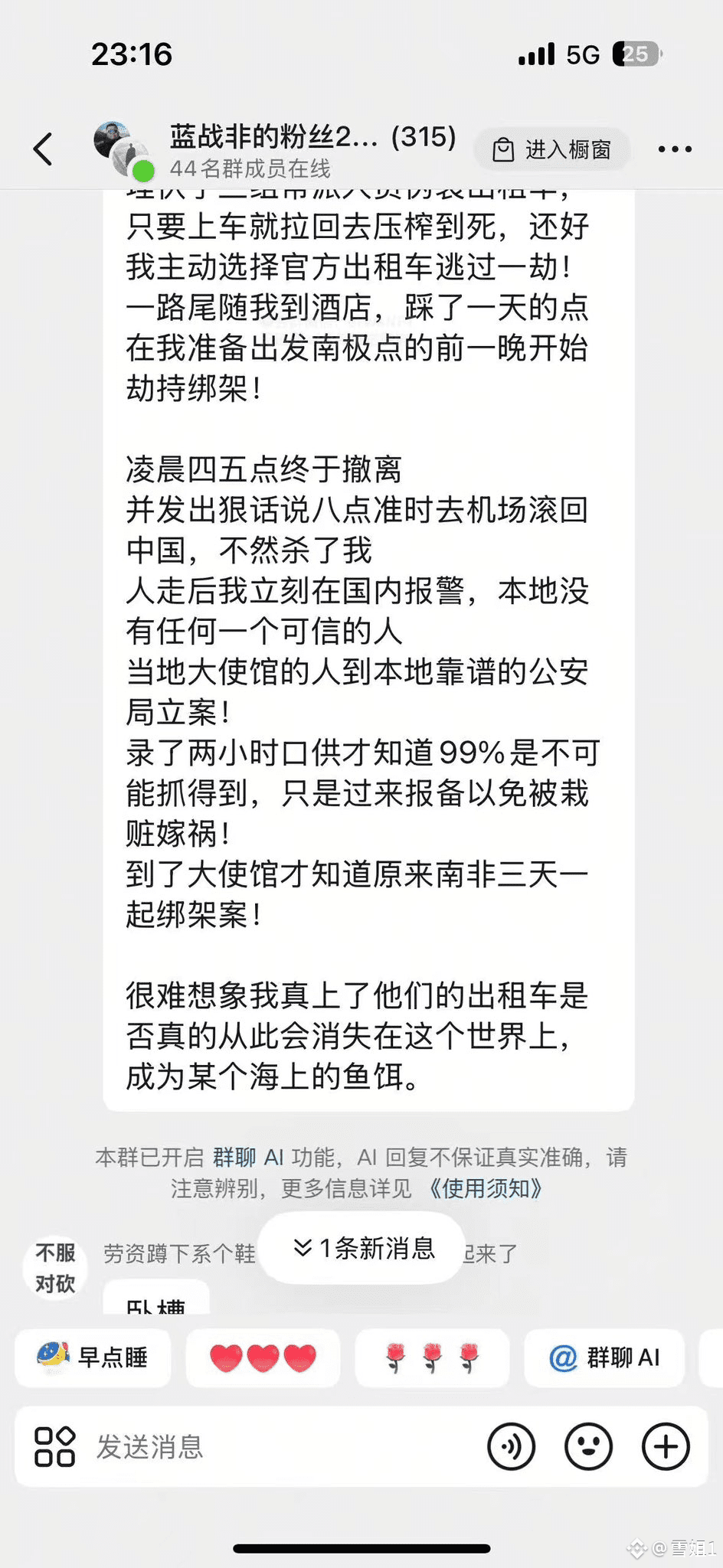Open the four-squares apps grid icon
Screen dimensions: 723x1568
(54, 1446)
